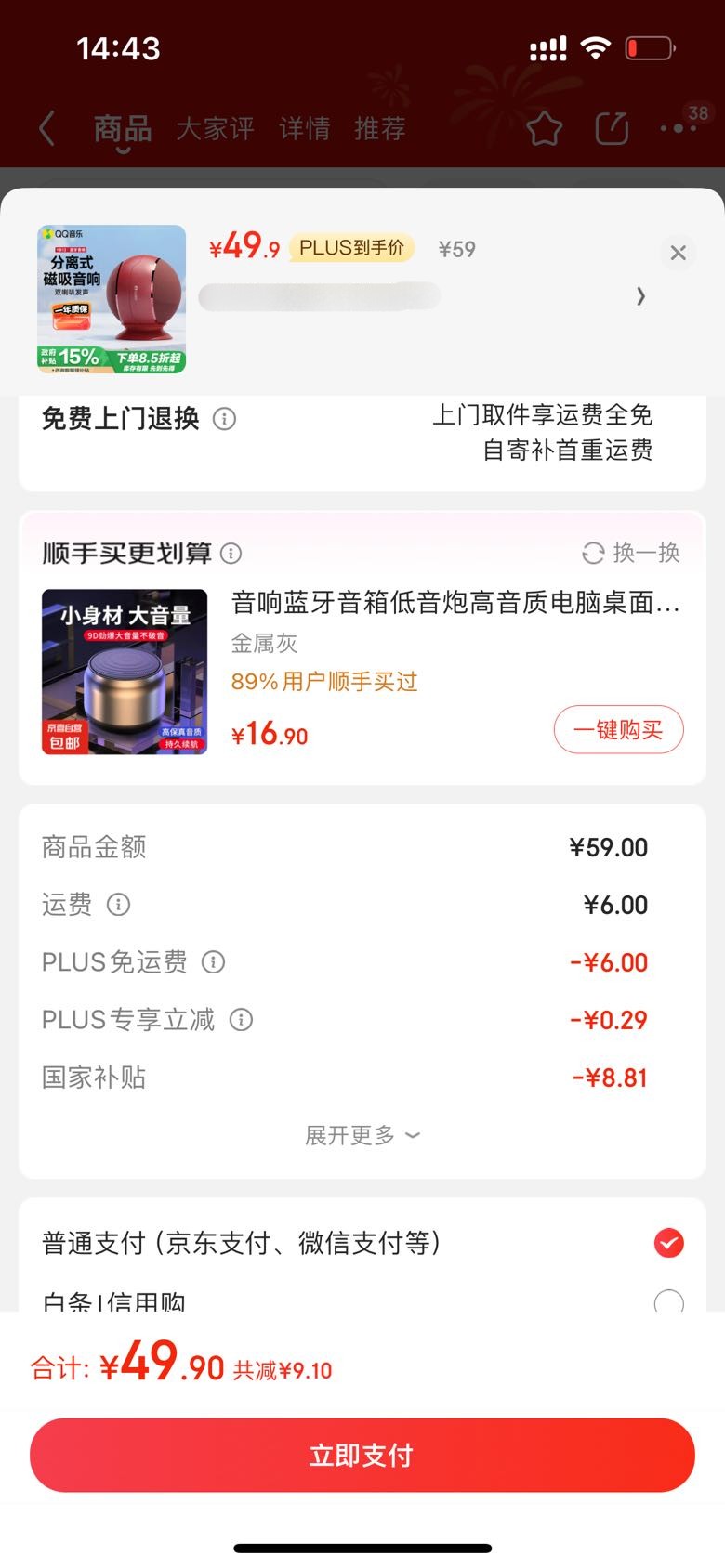
Task: Open the info icon next to 运费
Action: (x=118, y=905)
